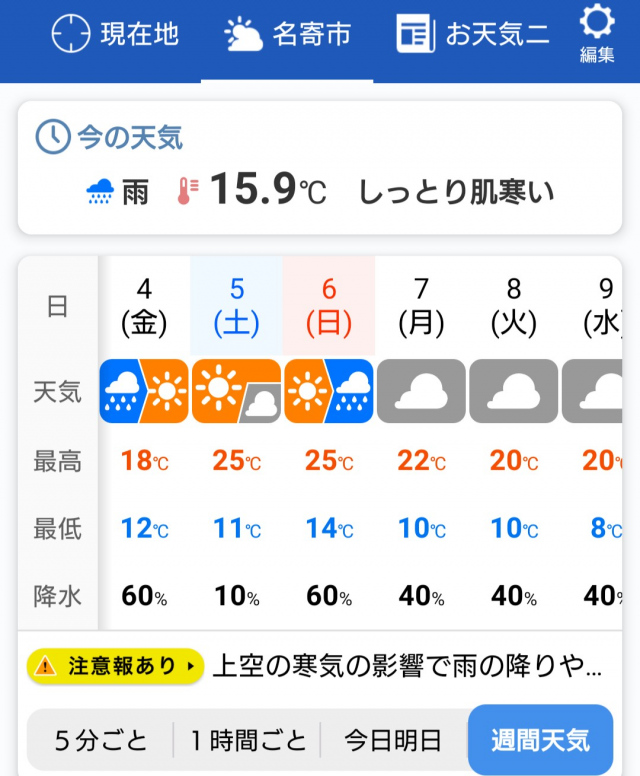Viewport: 640px width, 776px height.
Task: Open the お天気ニュース tab
Action: [472, 36]
